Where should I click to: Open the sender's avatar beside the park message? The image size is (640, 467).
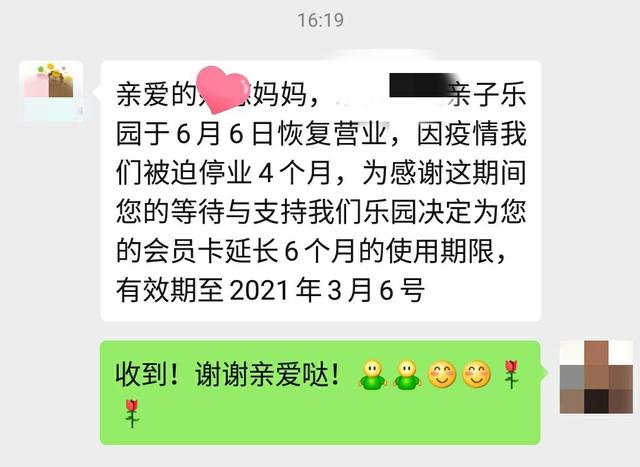[52, 91]
